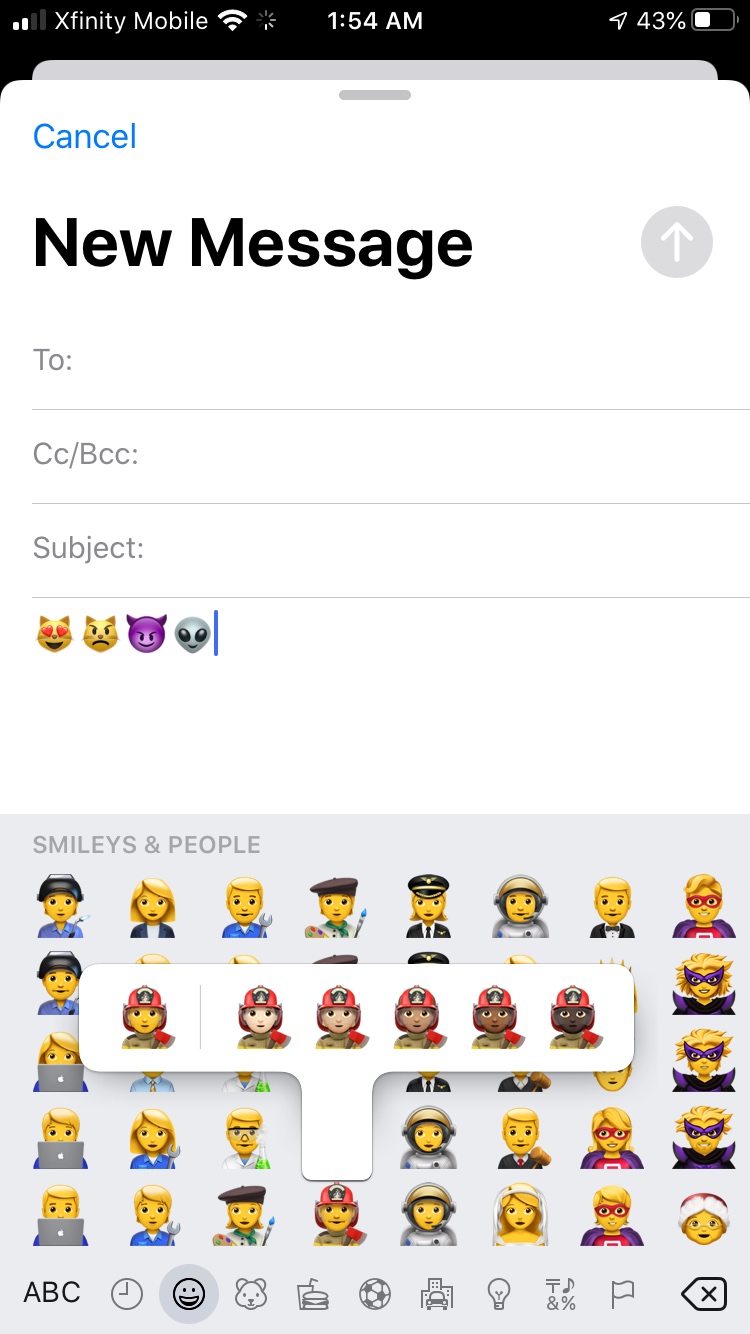
Task: Open the Symbols emoji tab
Action: (x=561, y=1294)
